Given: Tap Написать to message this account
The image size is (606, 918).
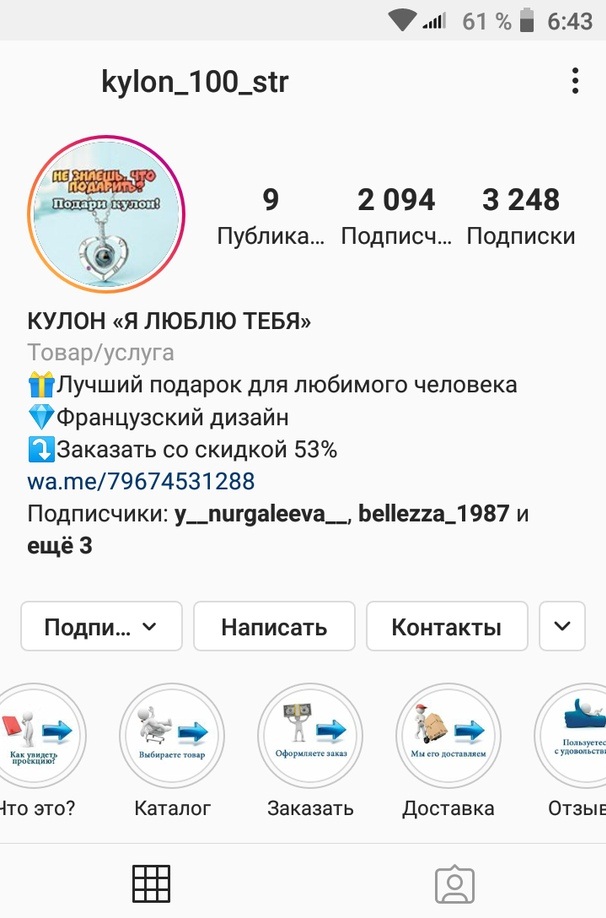Looking at the screenshot, I should [274, 627].
